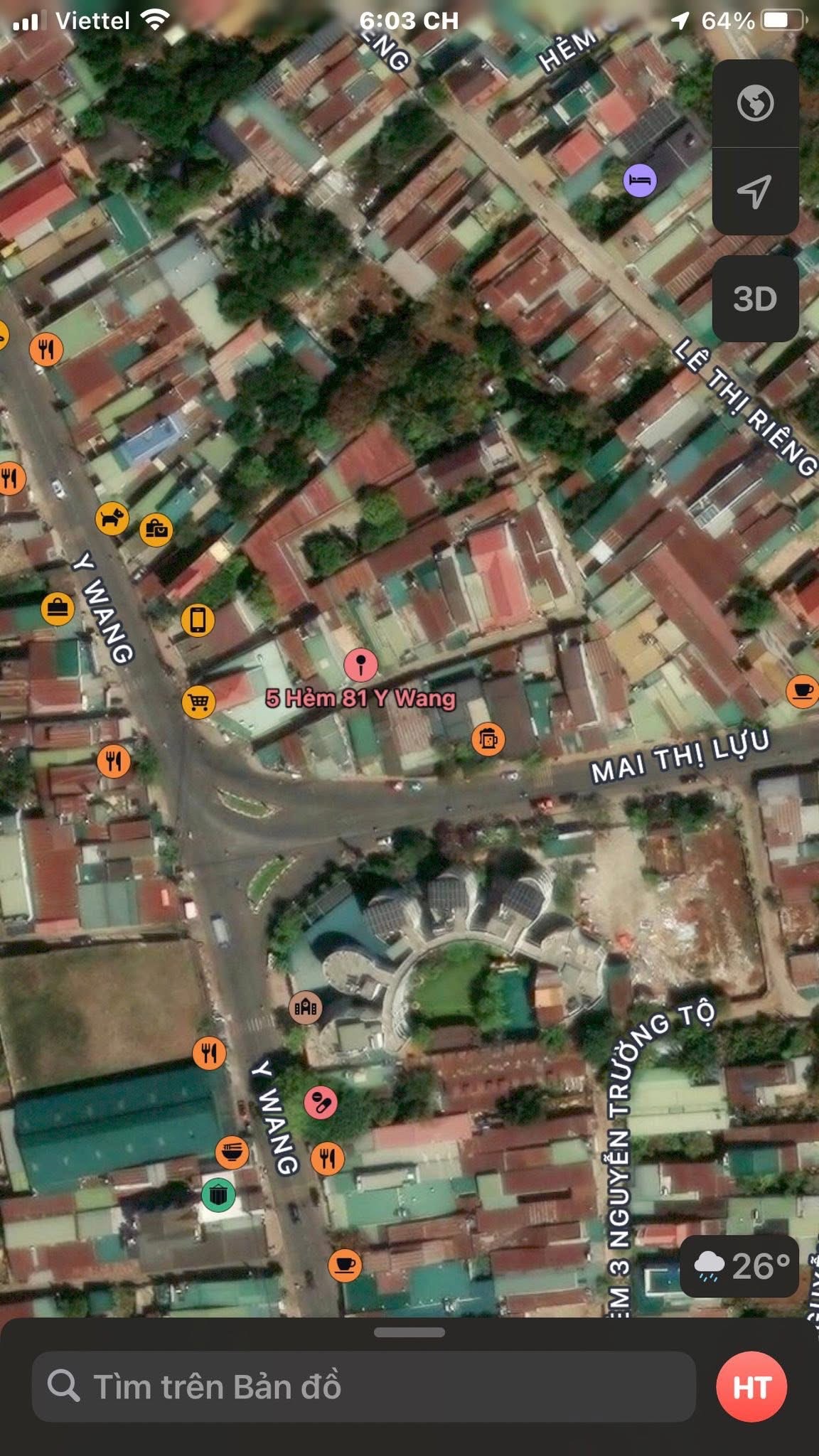Image resolution: width=819 pixels, height=1456 pixels.
Task: Open the 26° weather widget
Action: 740,1266
